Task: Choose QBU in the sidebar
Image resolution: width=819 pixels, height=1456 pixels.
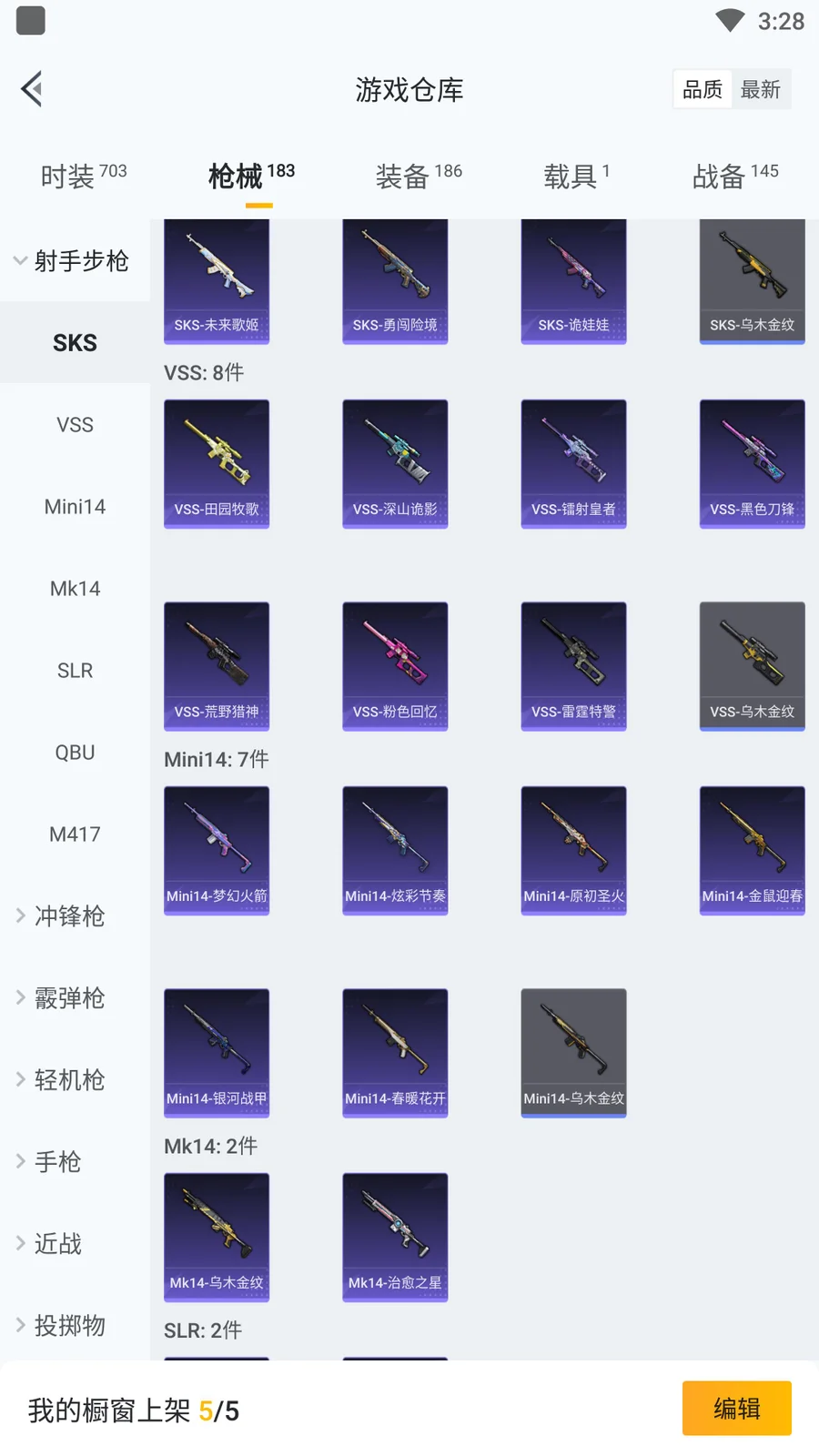Action: coord(75,753)
